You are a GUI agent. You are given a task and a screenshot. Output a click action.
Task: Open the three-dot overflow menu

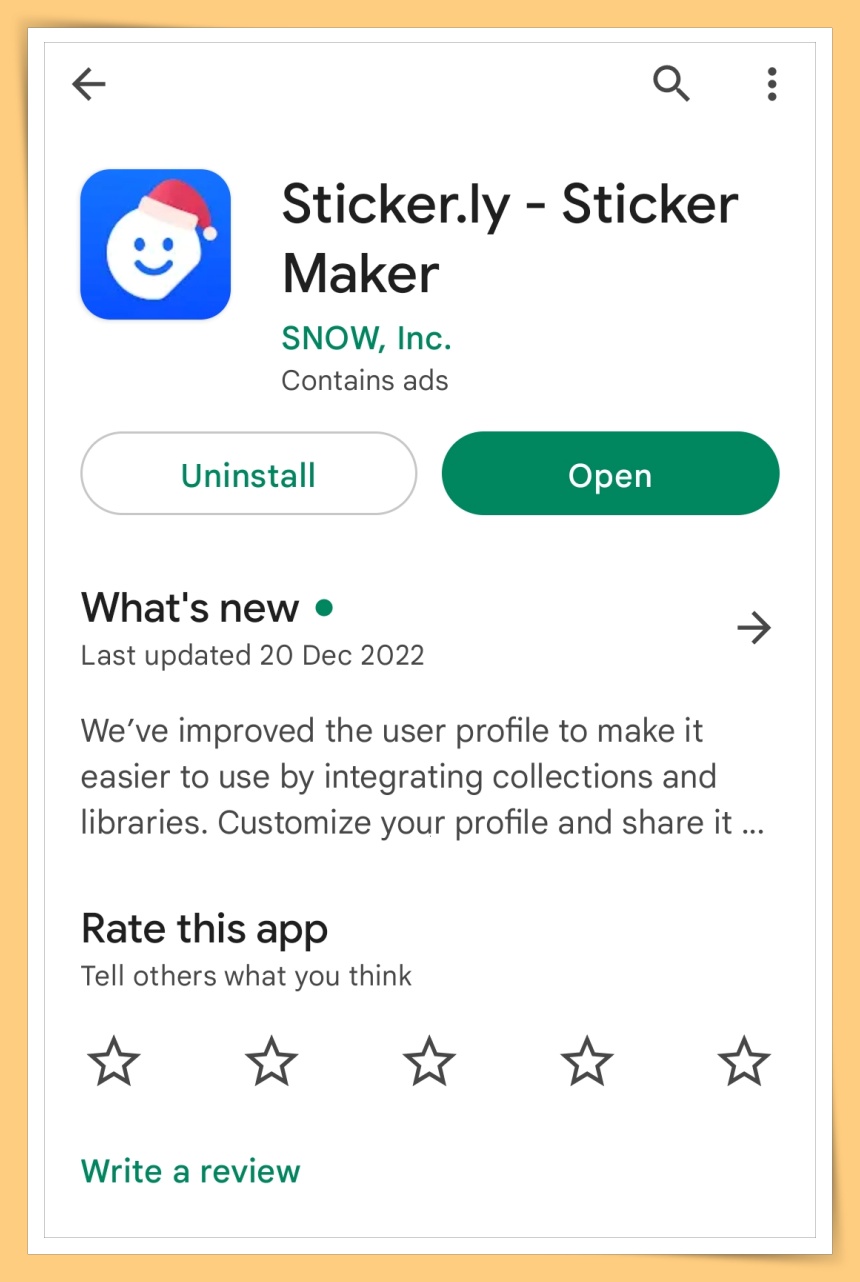(771, 85)
